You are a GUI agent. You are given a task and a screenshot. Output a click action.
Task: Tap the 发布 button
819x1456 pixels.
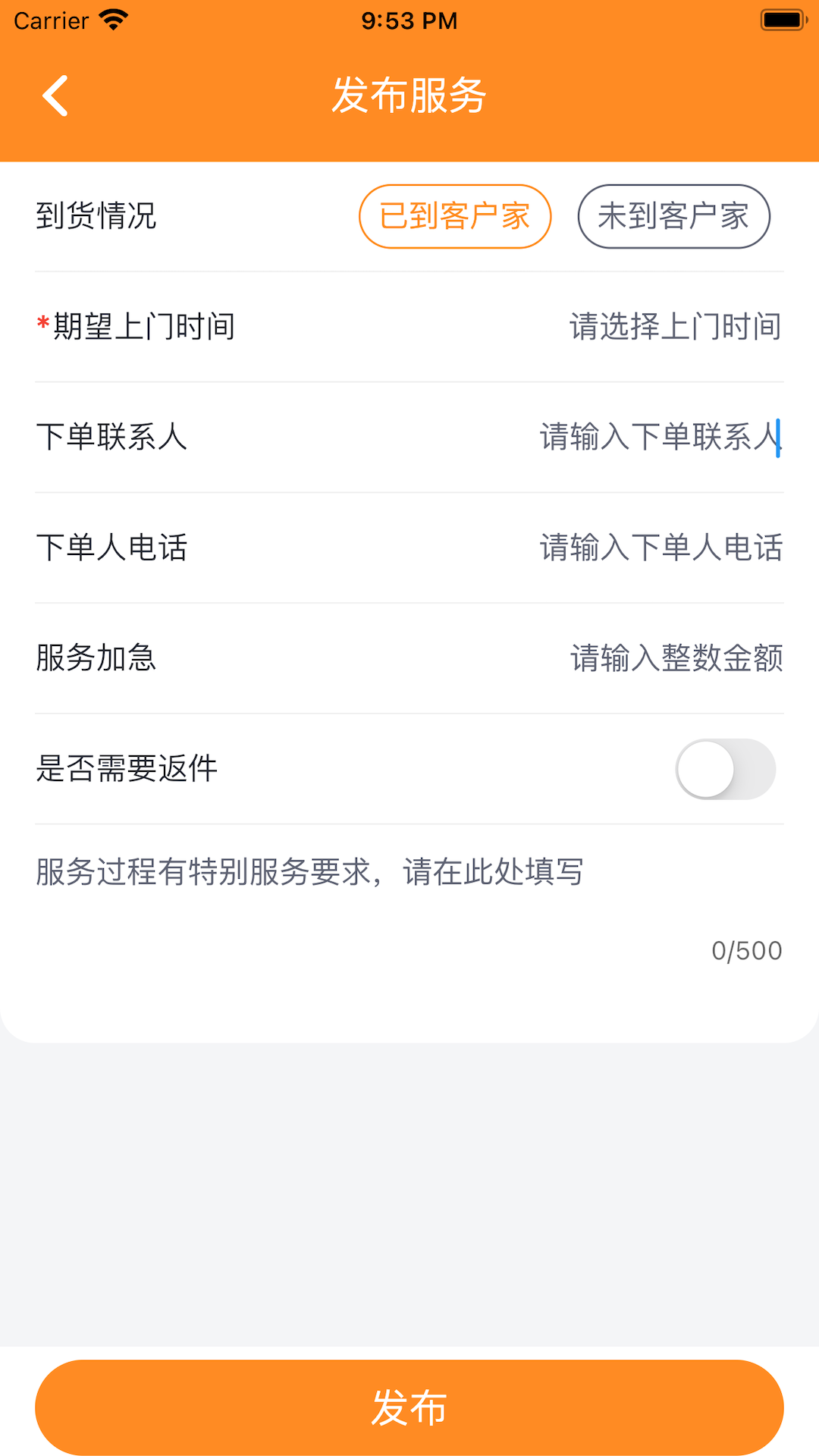(409, 1407)
